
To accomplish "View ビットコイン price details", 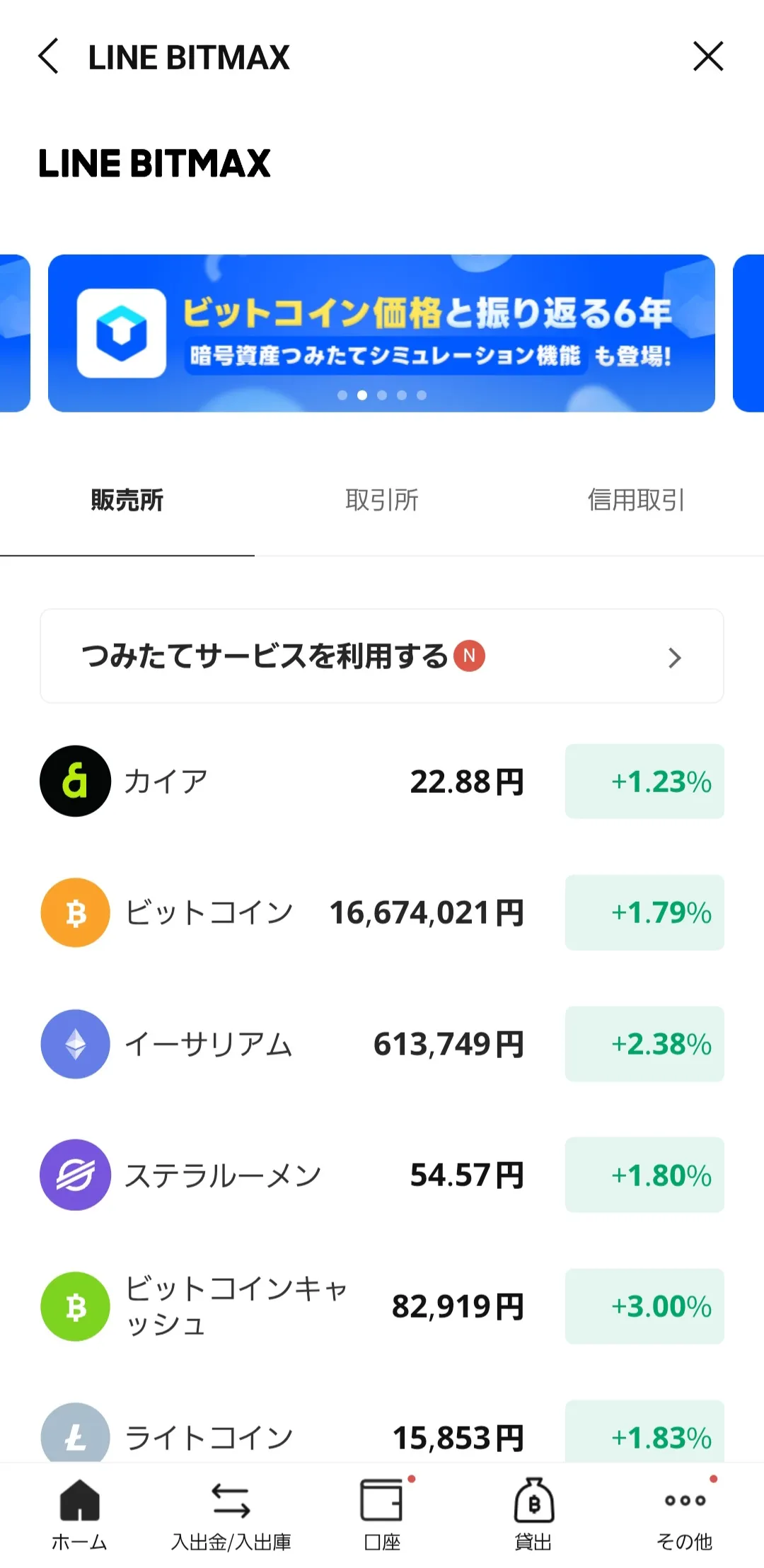I will click(x=381, y=912).
